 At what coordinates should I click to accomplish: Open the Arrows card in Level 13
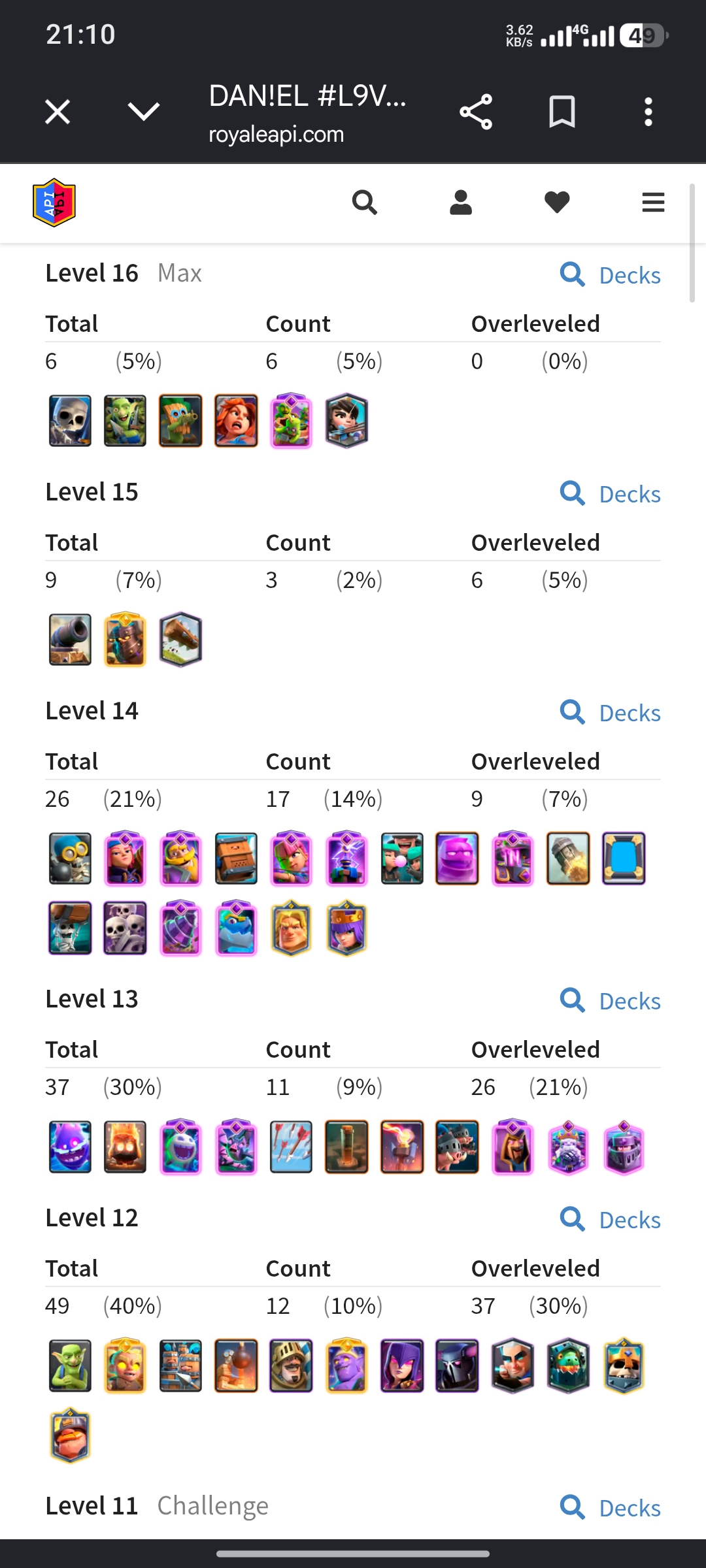tap(291, 1147)
